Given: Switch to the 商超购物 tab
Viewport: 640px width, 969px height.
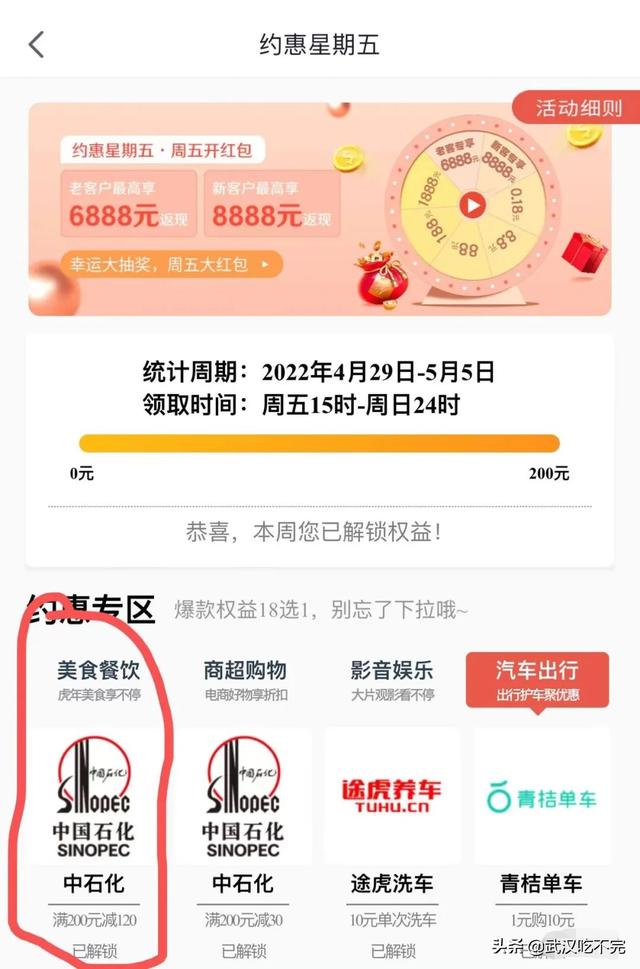Looking at the screenshot, I should [x=244, y=678].
